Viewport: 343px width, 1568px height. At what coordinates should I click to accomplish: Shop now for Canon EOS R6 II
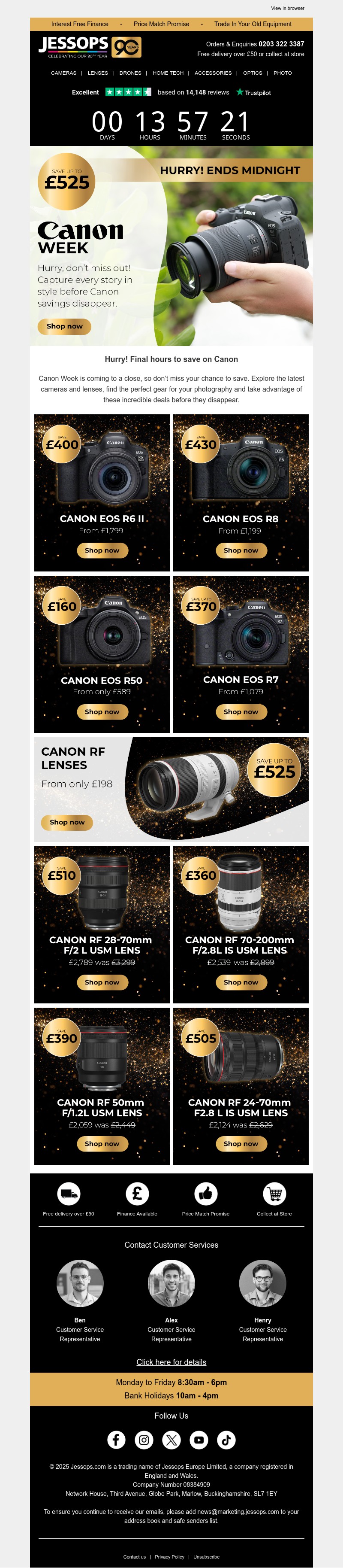click(x=102, y=550)
